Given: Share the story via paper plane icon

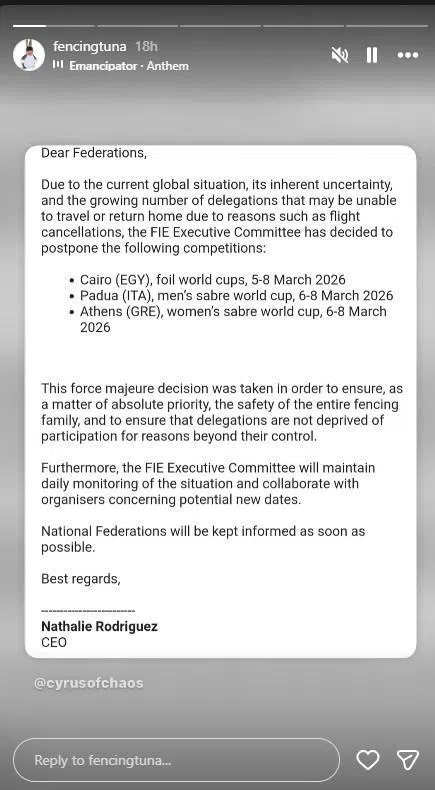Looking at the screenshot, I should 407,760.
